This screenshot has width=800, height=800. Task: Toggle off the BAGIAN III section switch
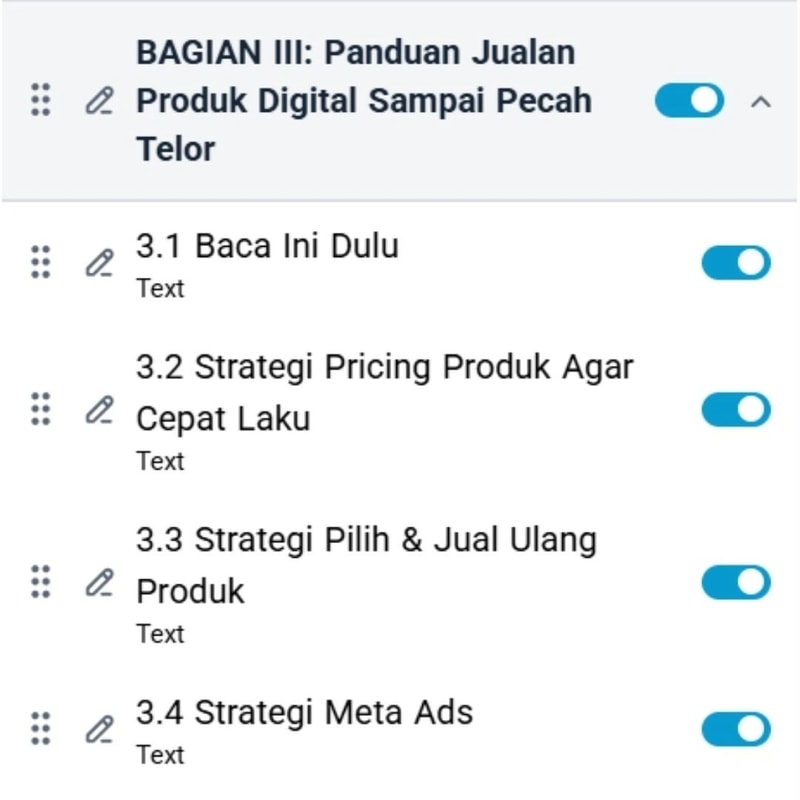click(689, 101)
